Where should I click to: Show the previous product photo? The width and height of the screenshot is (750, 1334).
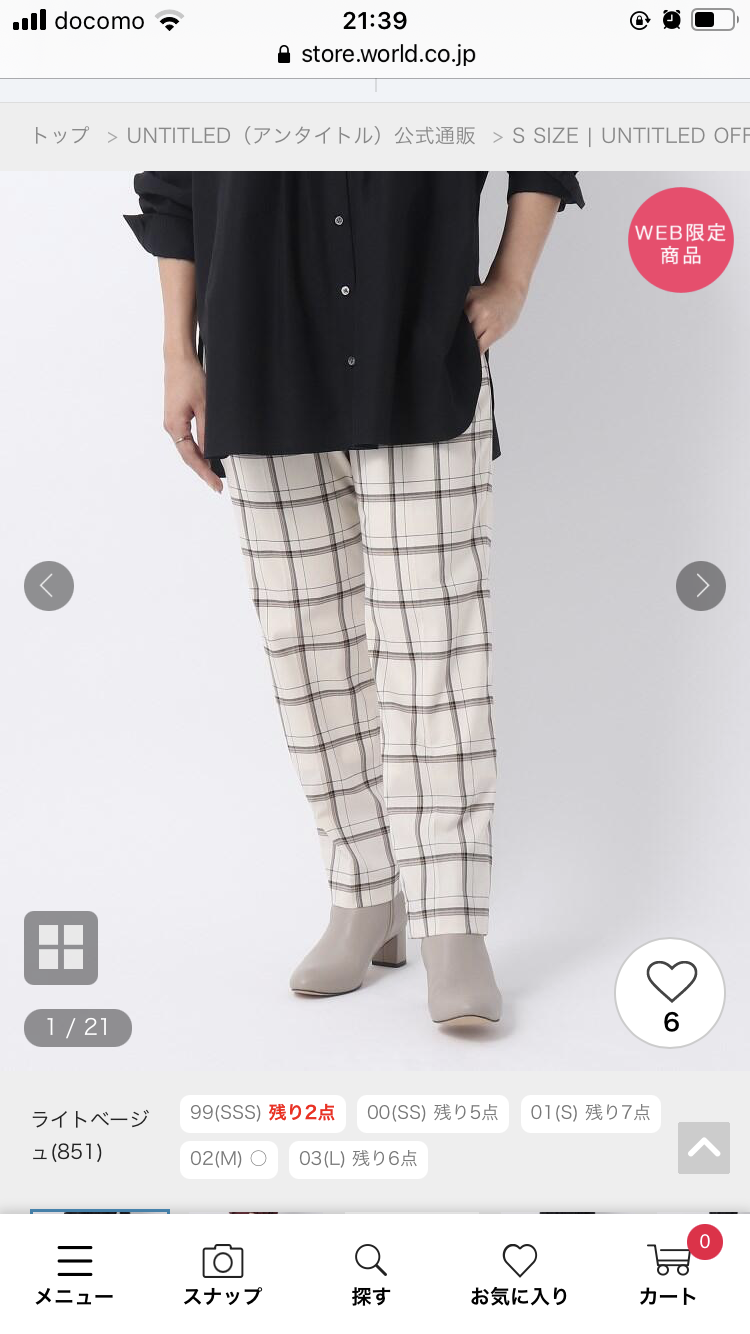click(x=49, y=586)
